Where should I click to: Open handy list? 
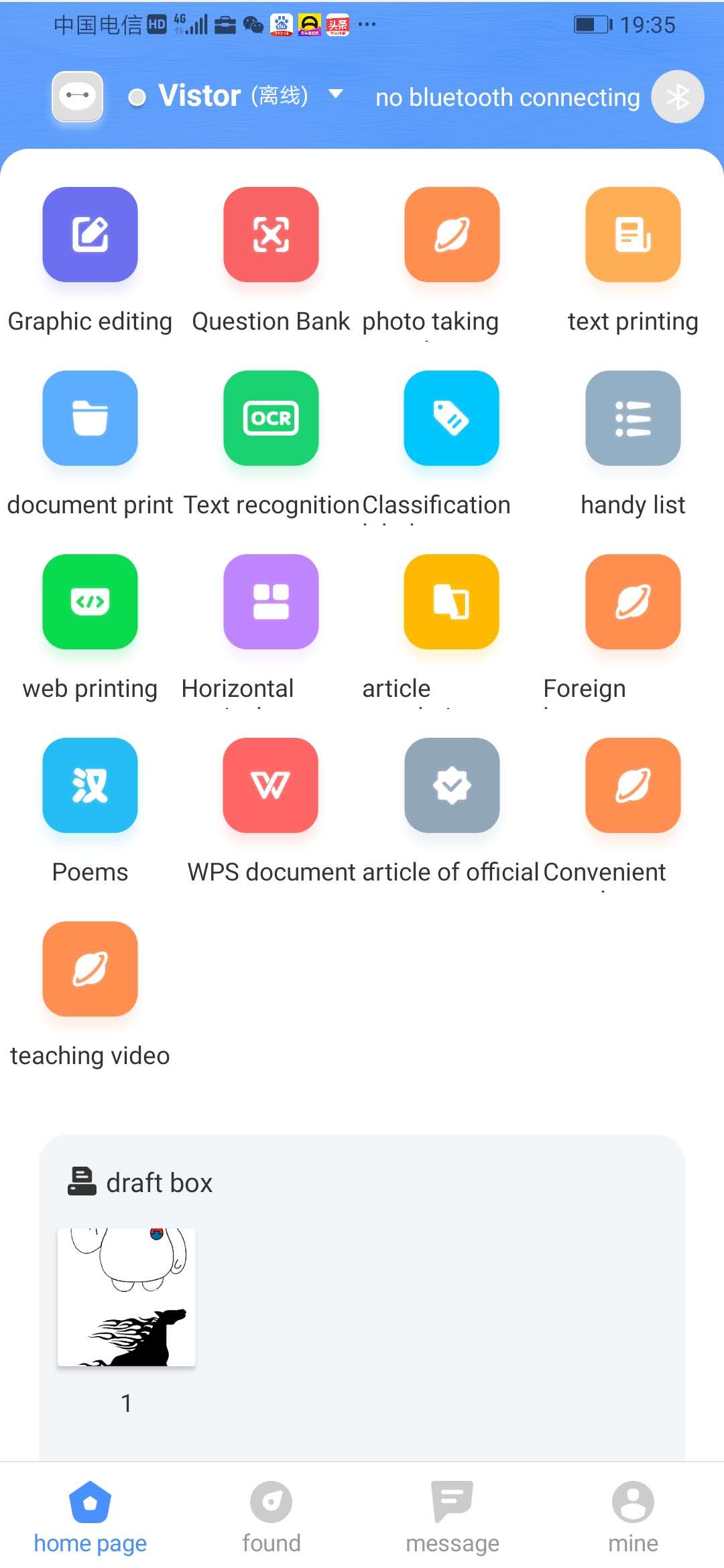coord(633,419)
